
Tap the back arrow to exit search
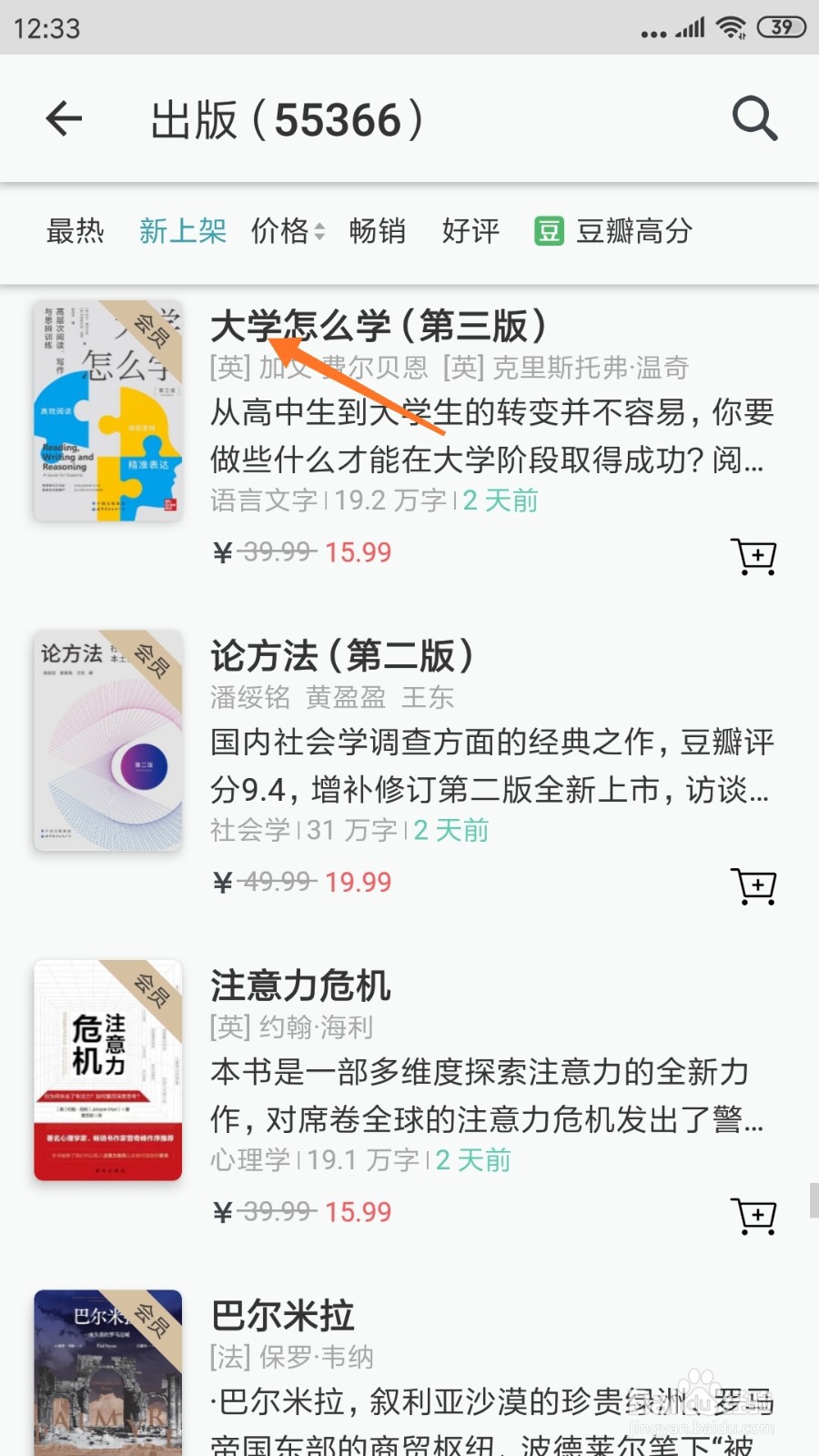point(64,119)
